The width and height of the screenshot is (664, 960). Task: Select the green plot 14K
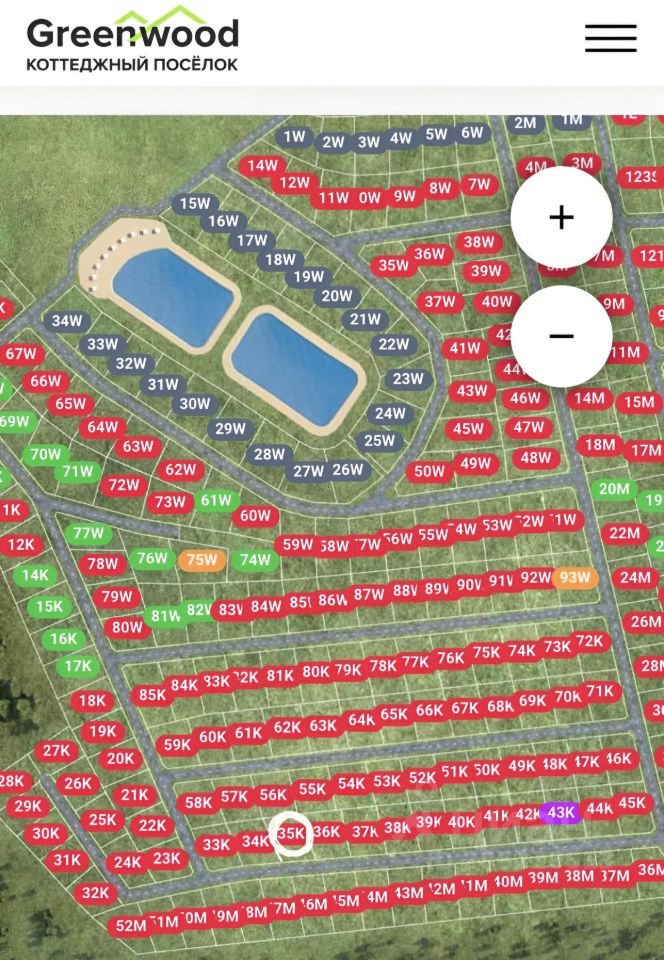click(35, 575)
